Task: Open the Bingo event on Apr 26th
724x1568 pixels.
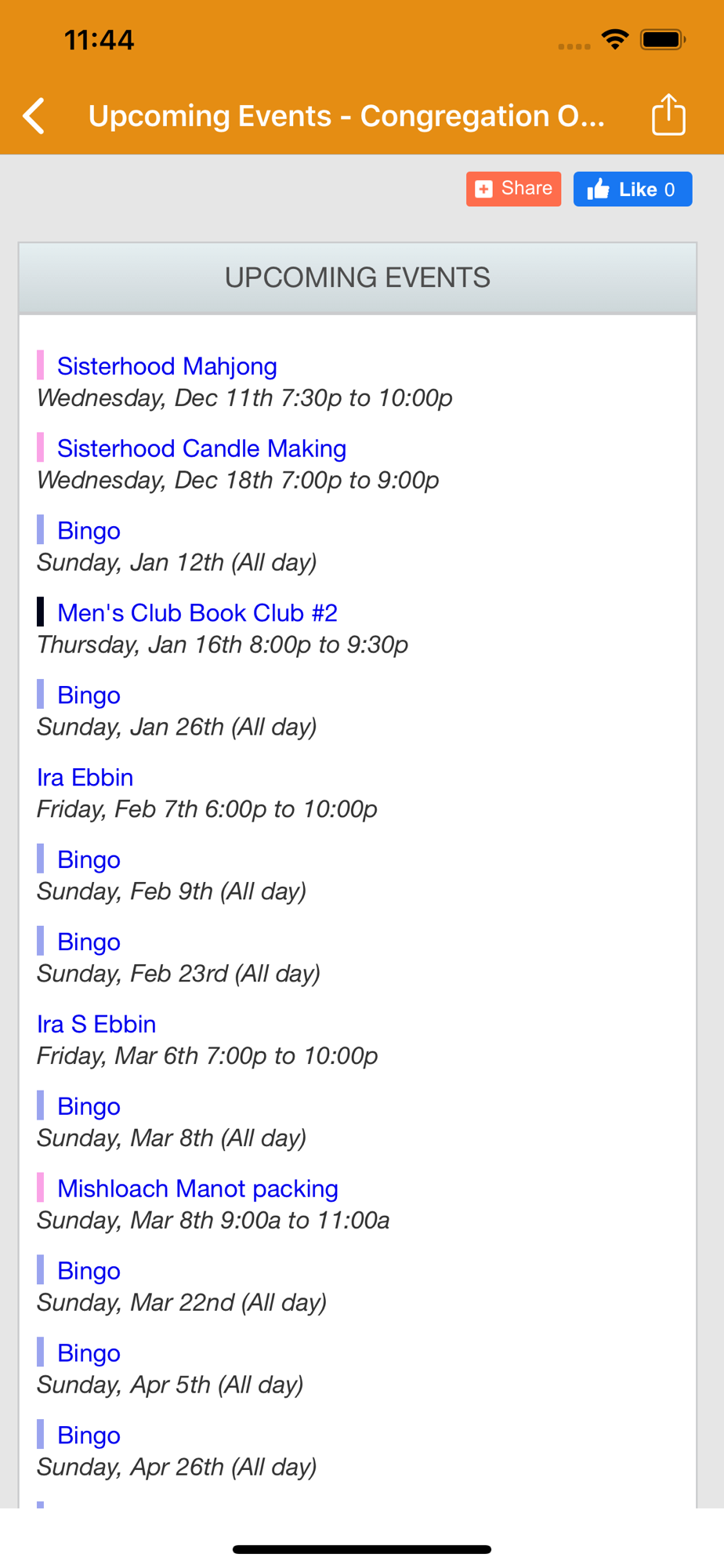Action: tap(89, 1436)
